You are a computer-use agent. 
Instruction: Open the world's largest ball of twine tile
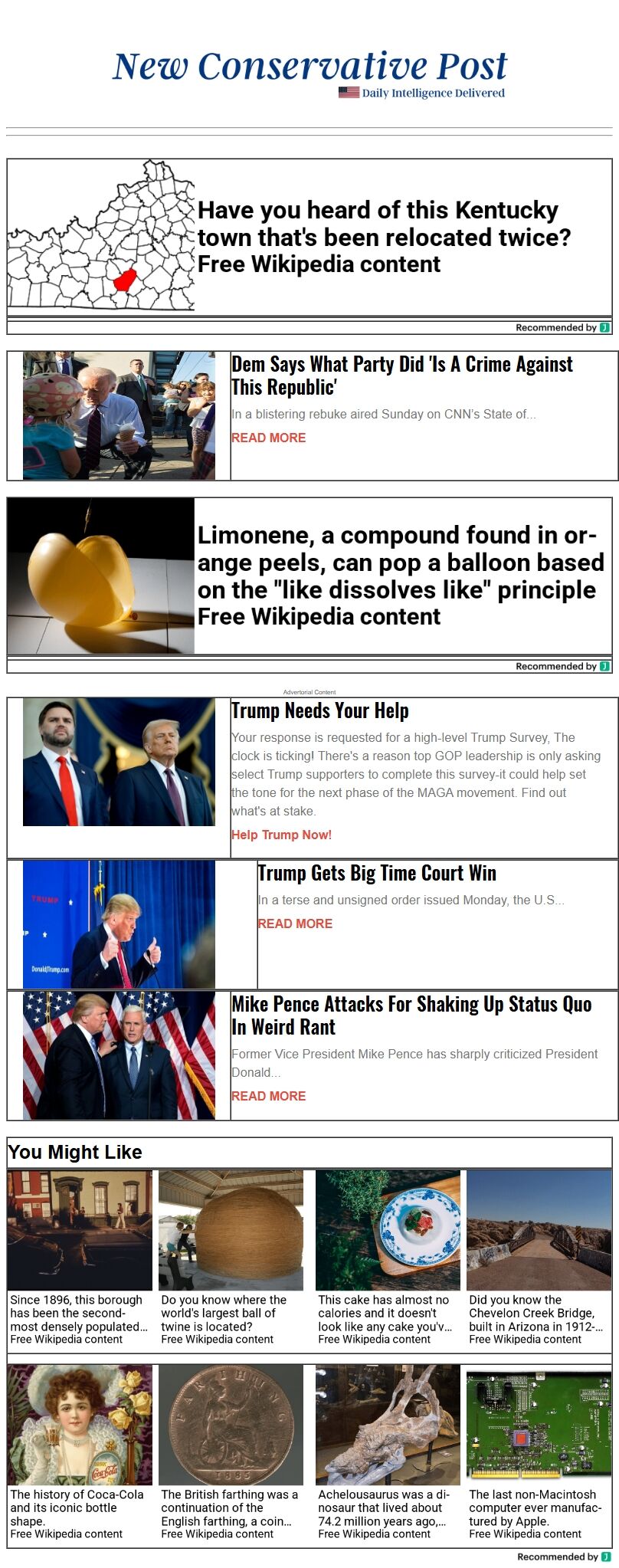point(231,1257)
